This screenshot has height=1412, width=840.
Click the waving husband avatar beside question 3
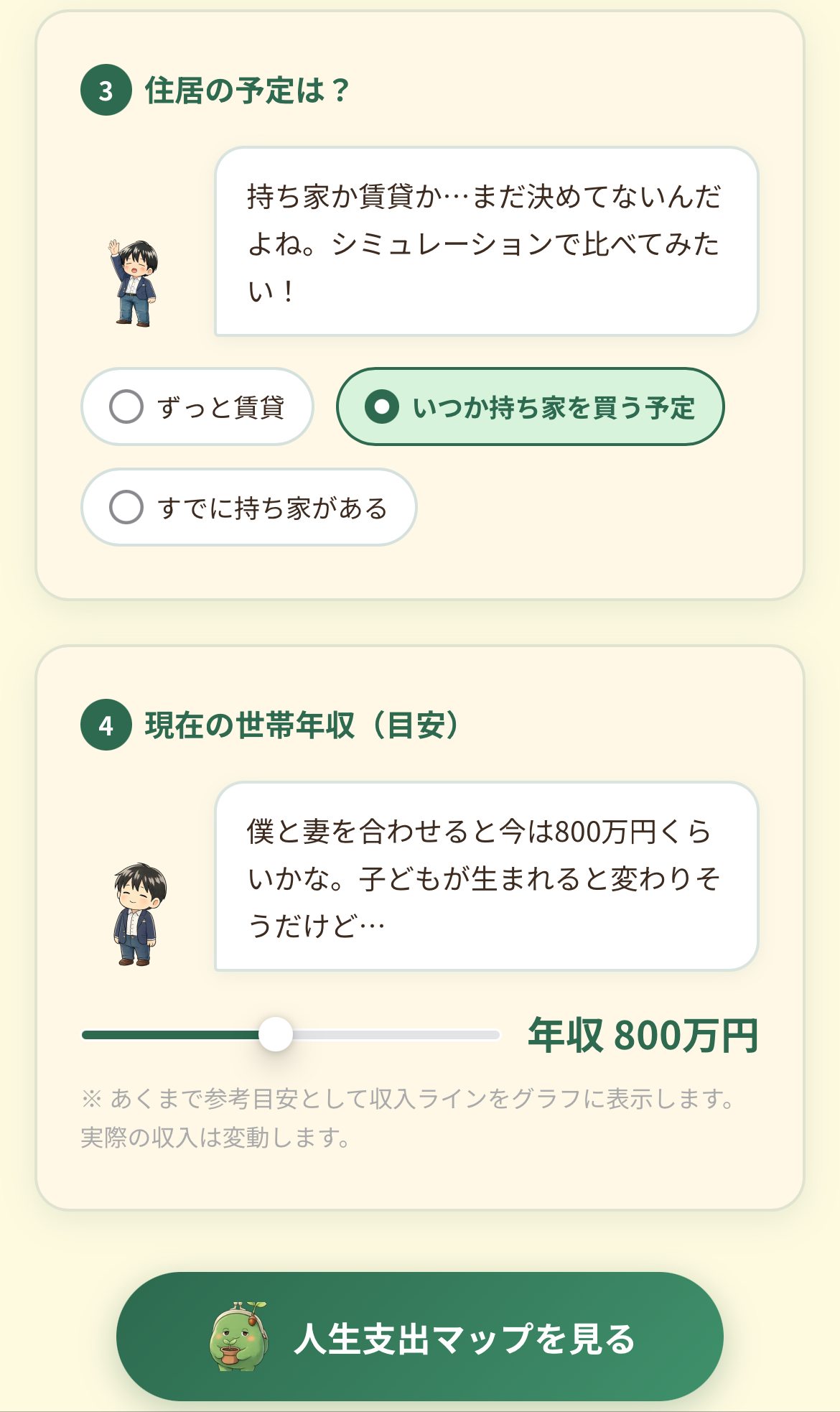[x=133, y=284]
